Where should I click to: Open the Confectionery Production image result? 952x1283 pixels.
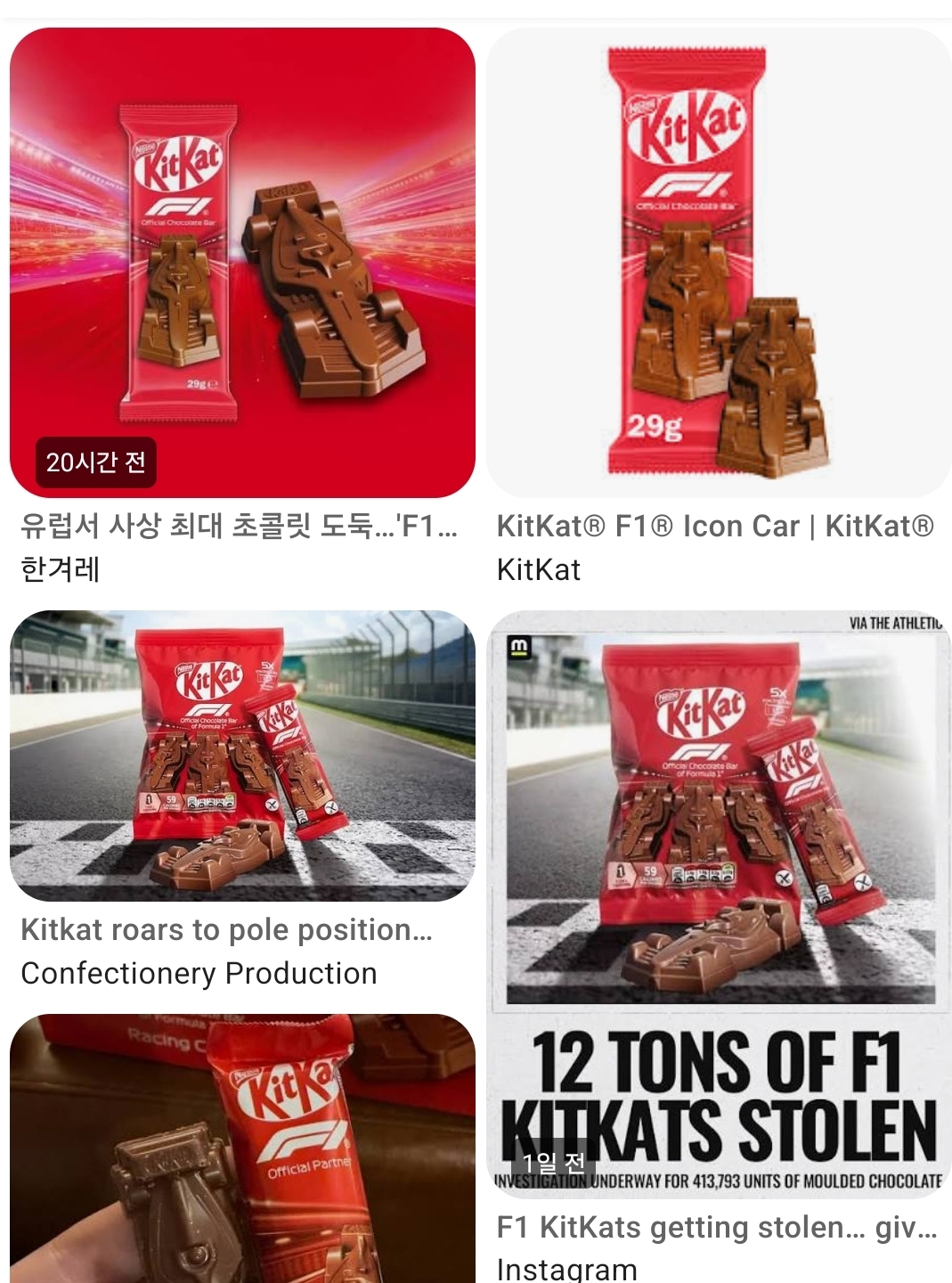(x=242, y=755)
